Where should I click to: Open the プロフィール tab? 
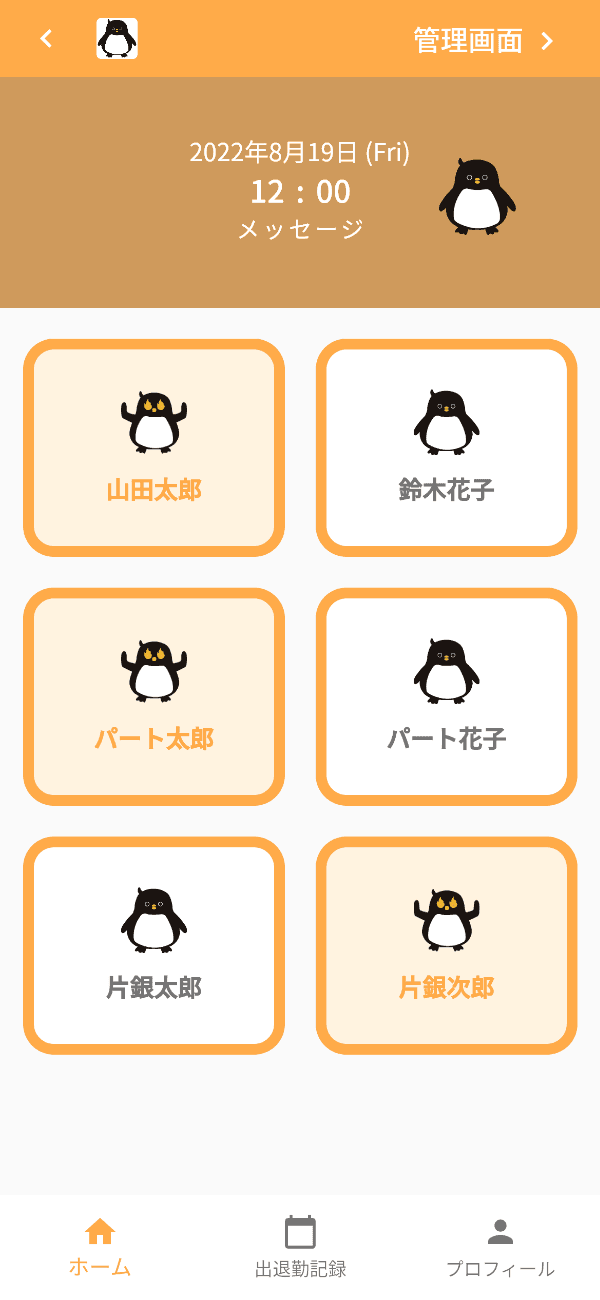pos(500,1247)
